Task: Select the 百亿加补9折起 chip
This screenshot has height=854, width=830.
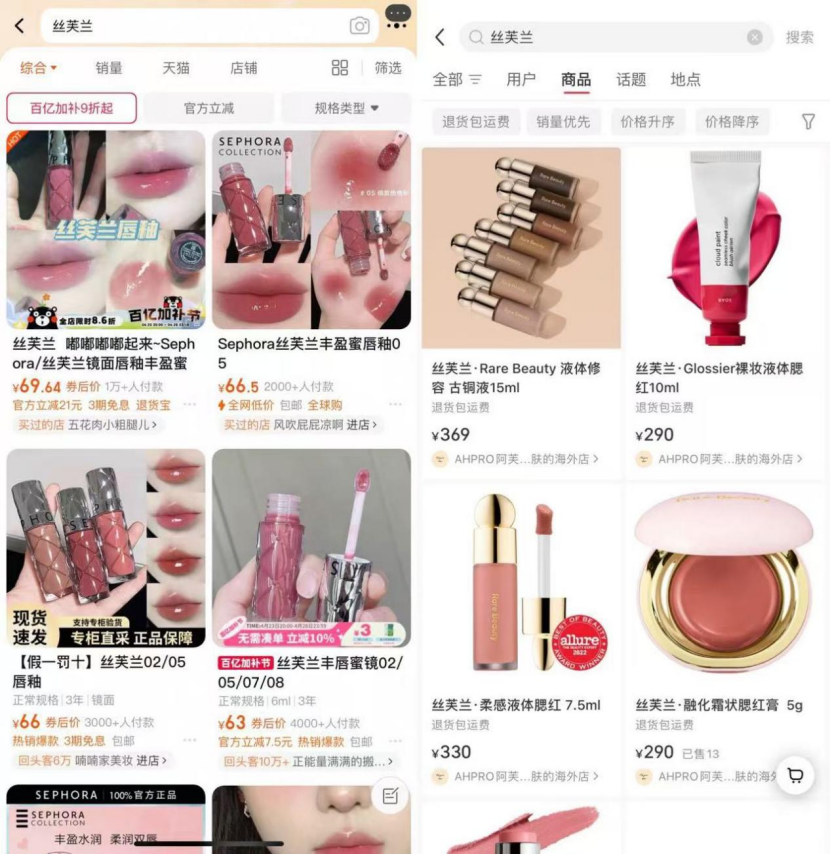Action: [x=71, y=108]
